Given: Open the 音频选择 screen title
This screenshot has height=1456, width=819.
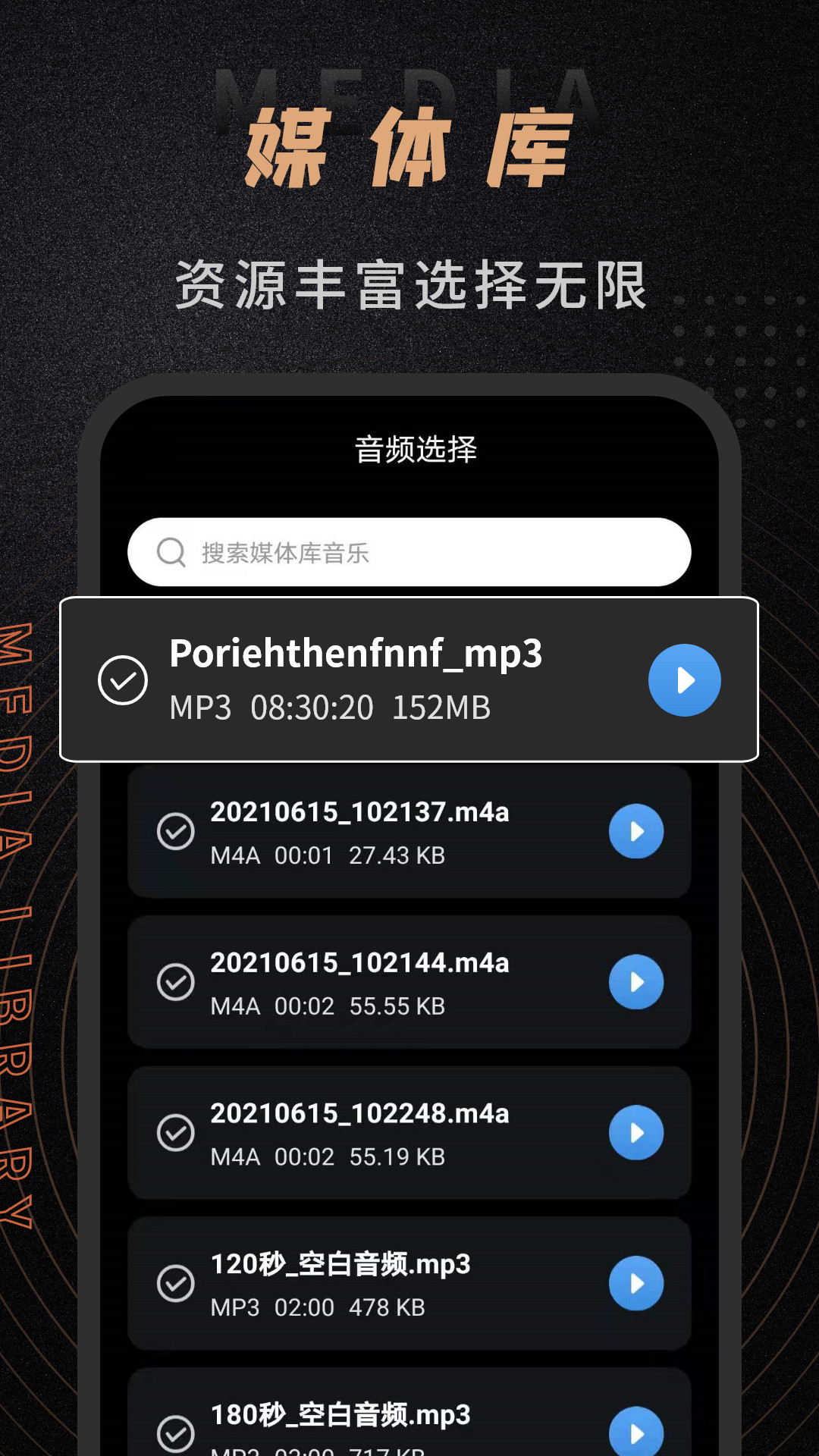Looking at the screenshot, I should tap(413, 449).
